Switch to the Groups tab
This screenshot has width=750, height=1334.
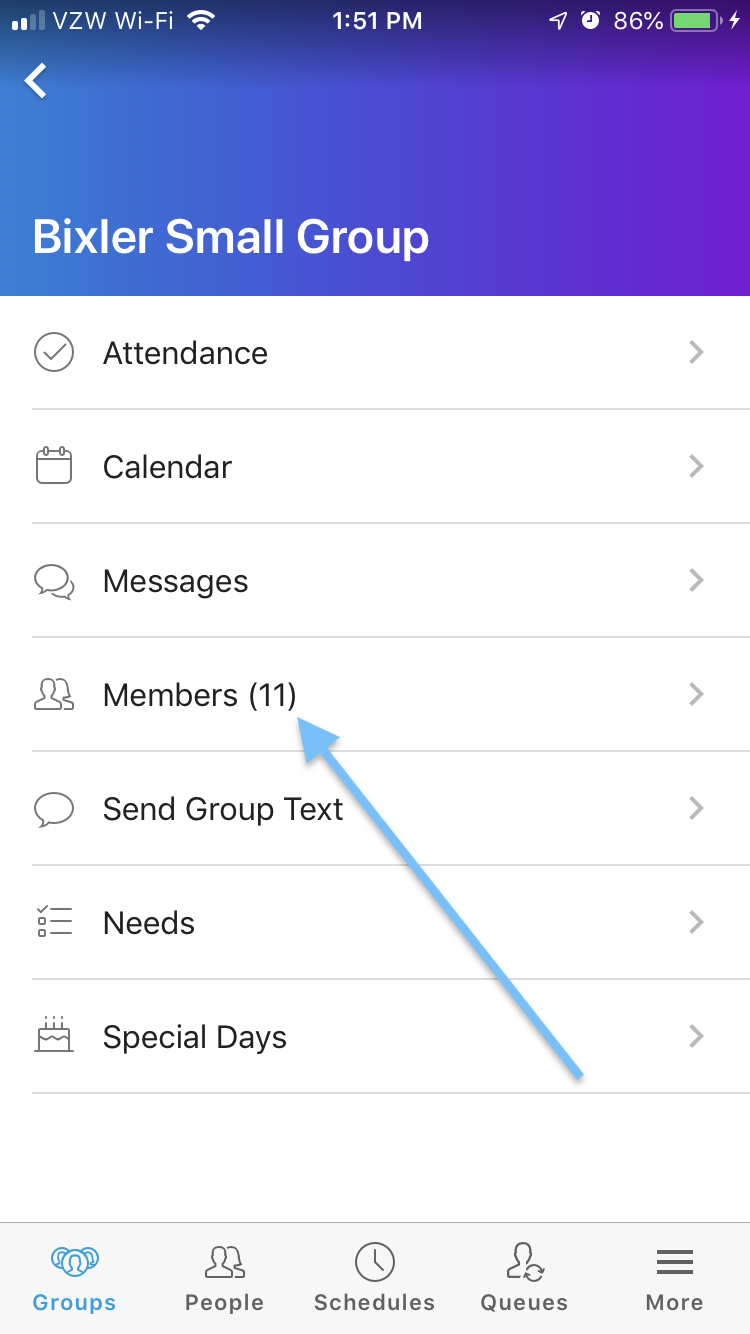(74, 1275)
